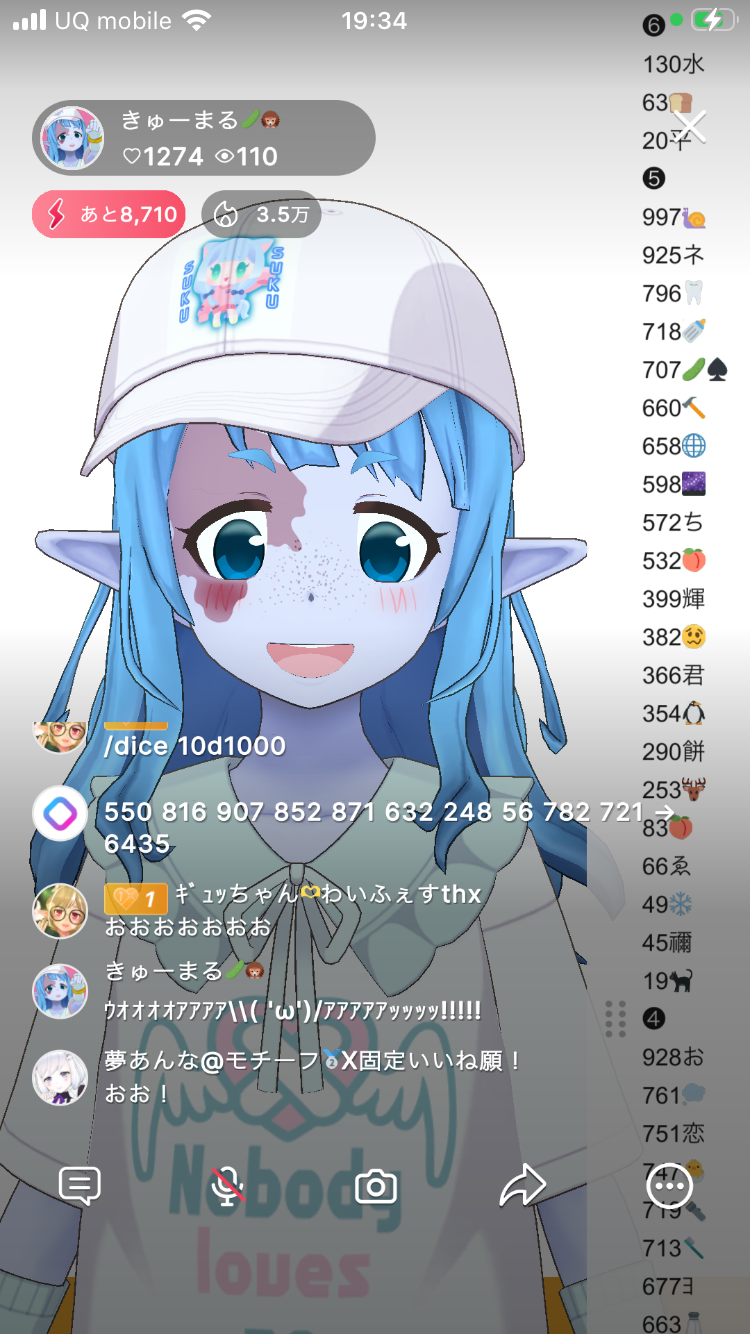Image resolution: width=750 pixels, height=1334 pixels.
Task: Share this live stream
Action: pyautogui.click(x=522, y=1186)
